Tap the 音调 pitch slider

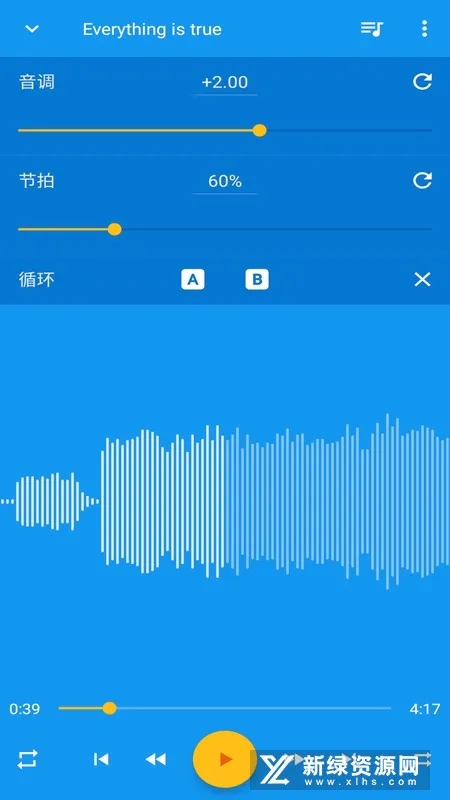(224, 131)
